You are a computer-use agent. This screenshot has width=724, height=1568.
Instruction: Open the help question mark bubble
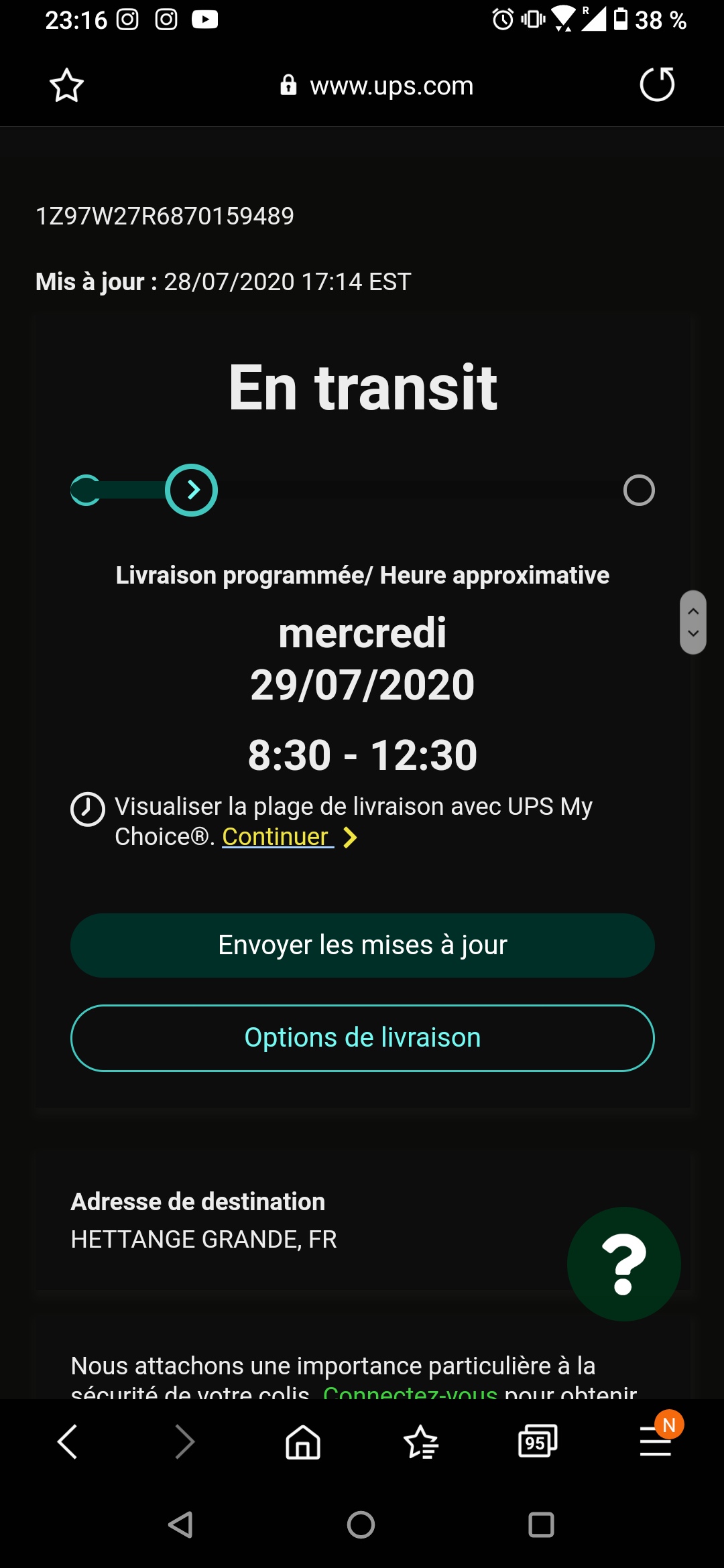coord(623,1264)
